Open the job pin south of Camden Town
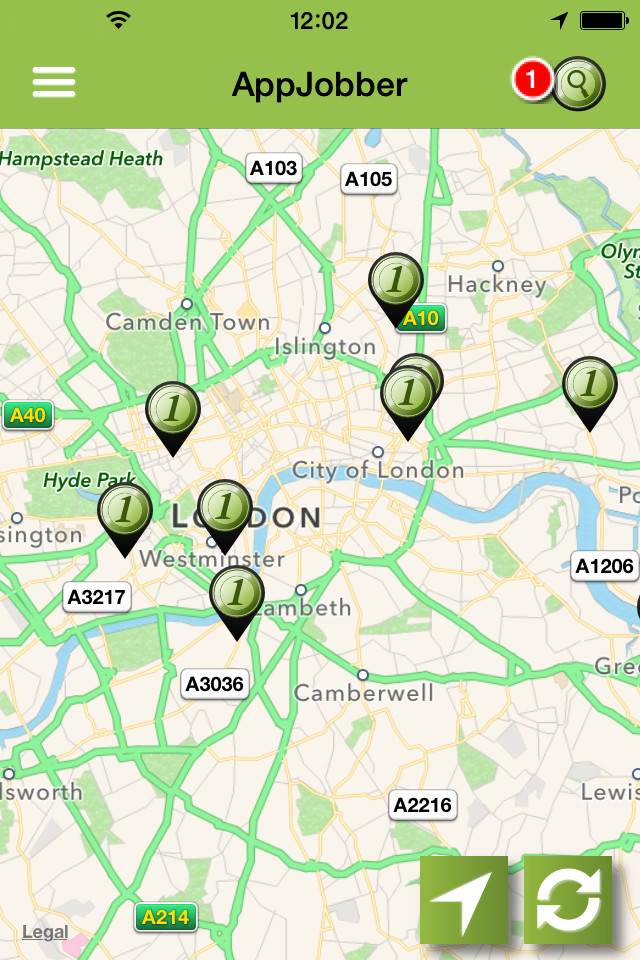This screenshot has width=640, height=960. 173,410
